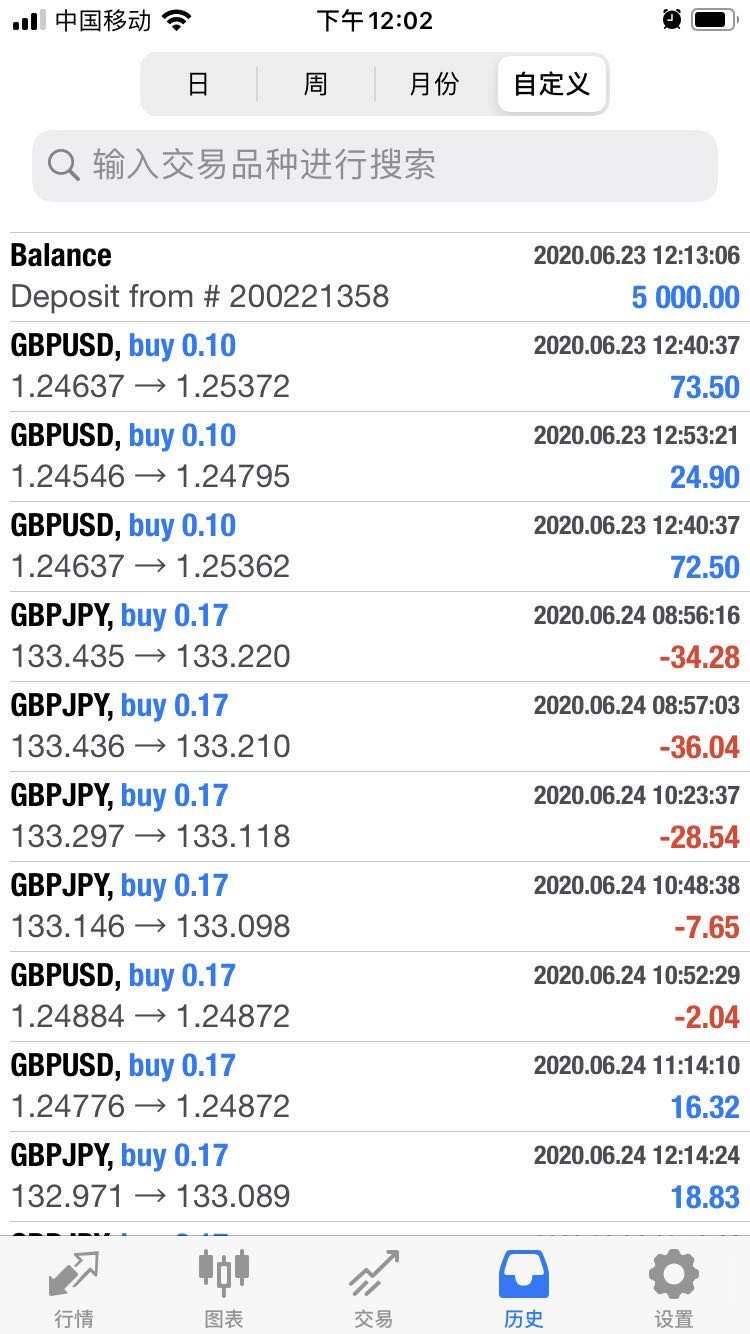Open the GBPJPY trade with -7.65 loss
The height and width of the screenshot is (1334, 750).
click(375, 907)
